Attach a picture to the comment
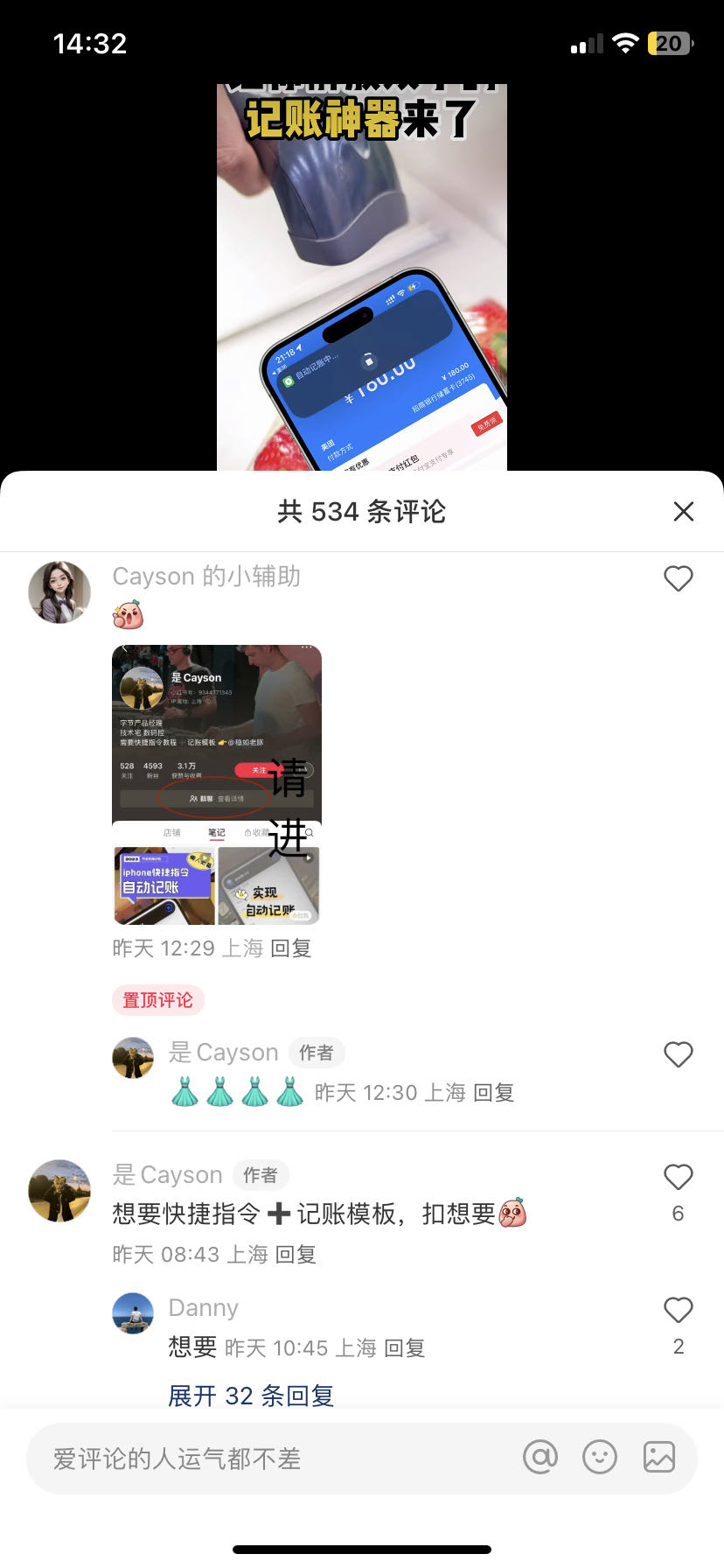Screen dimensions: 724x1568 pyautogui.click(x=659, y=1458)
